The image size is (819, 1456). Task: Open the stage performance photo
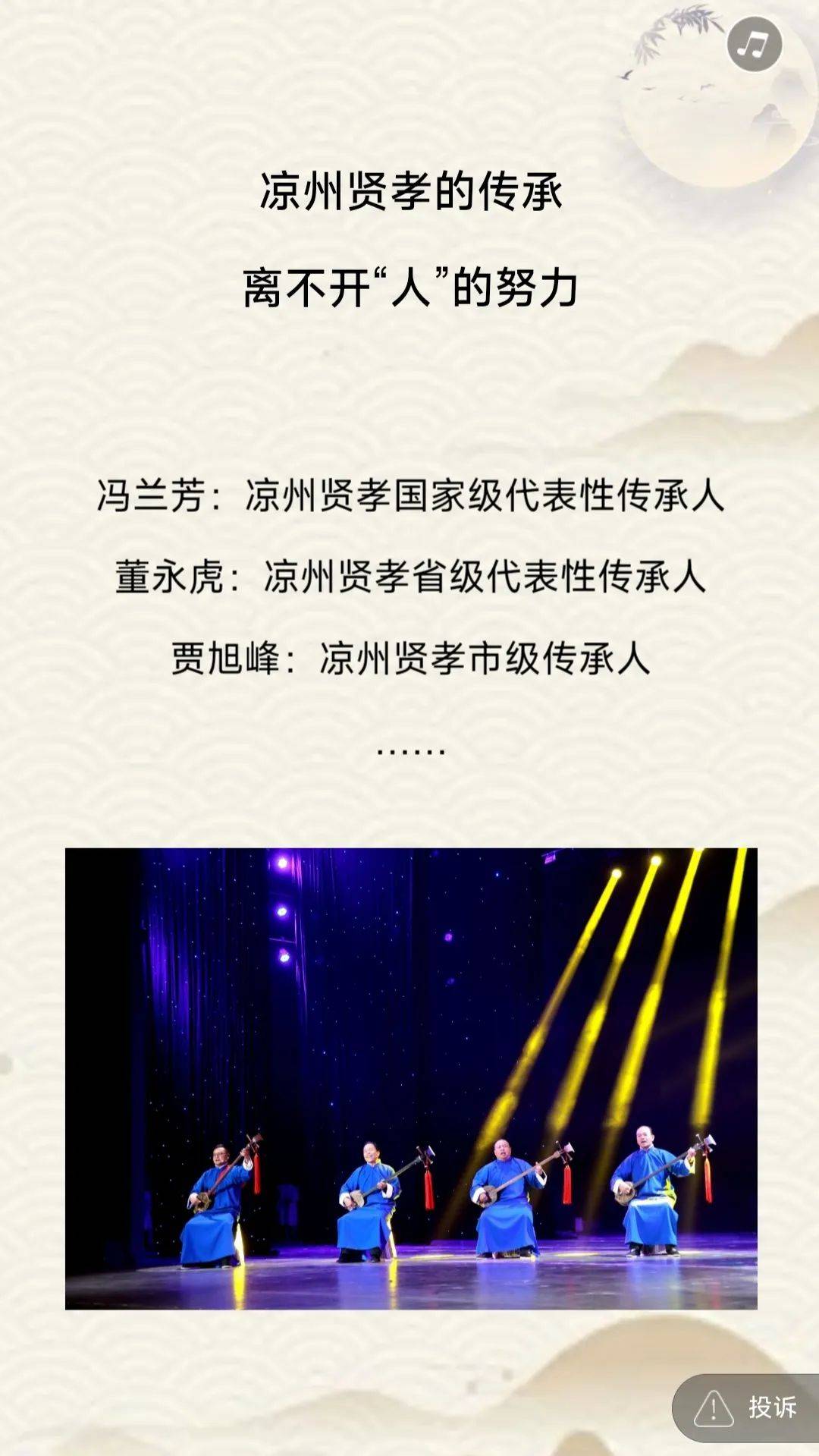click(409, 1077)
